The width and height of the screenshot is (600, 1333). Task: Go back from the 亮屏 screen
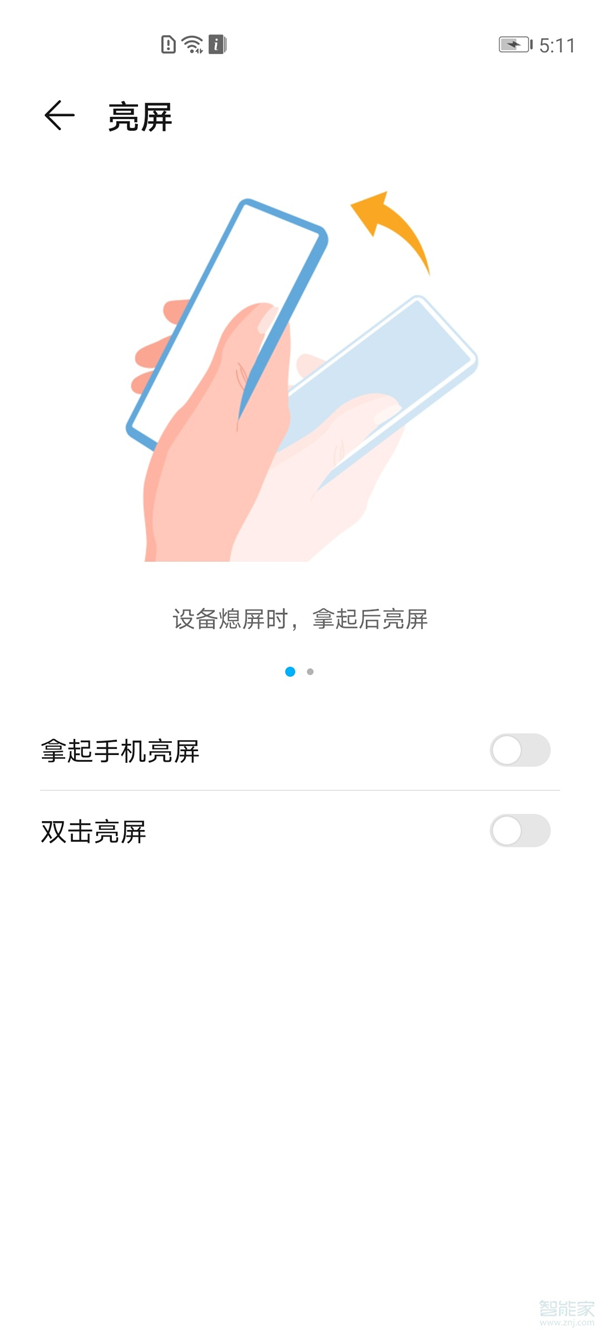[59, 116]
